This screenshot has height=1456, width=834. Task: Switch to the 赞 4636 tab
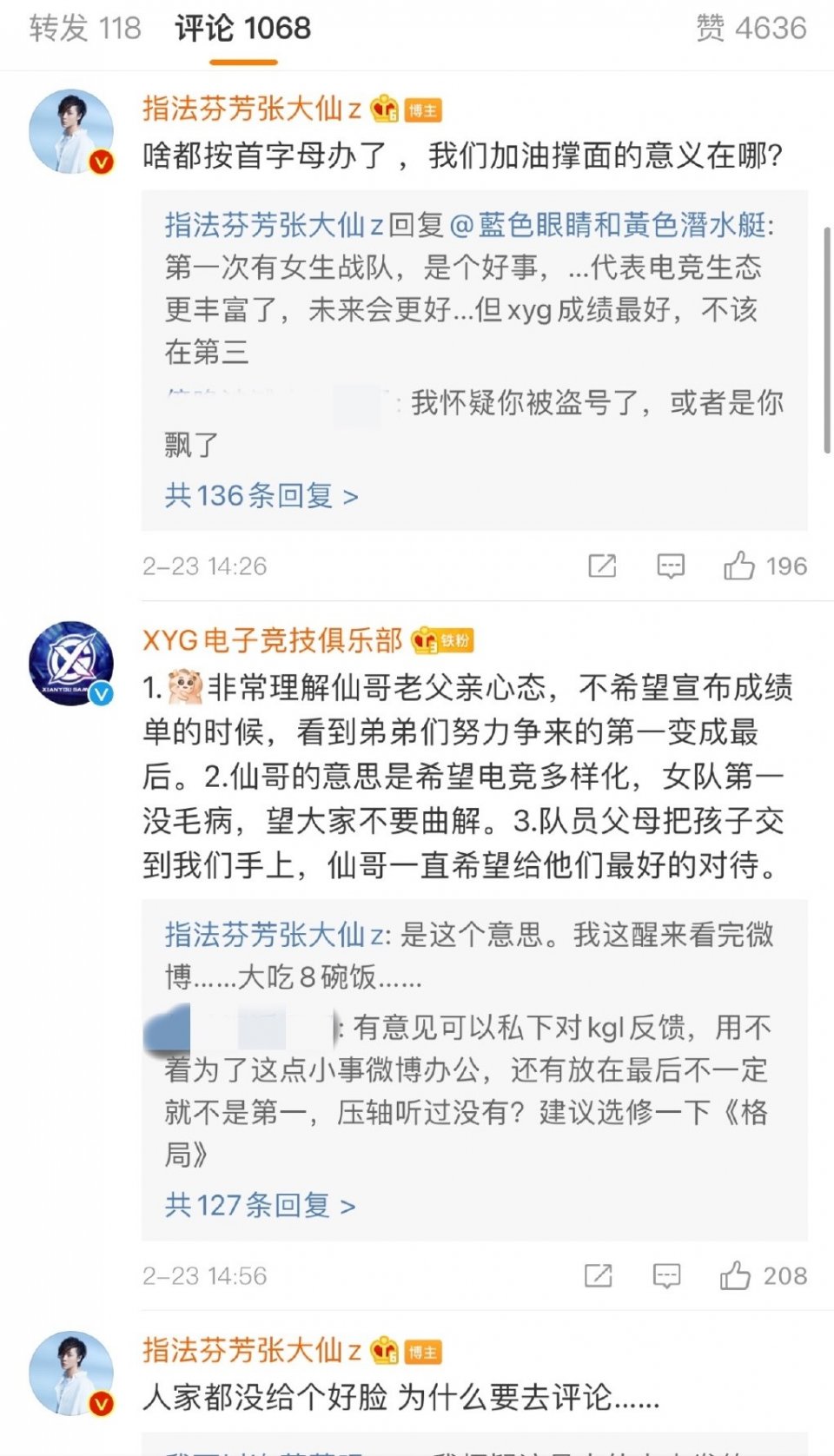pyautogui.click(x=751, y=28)
